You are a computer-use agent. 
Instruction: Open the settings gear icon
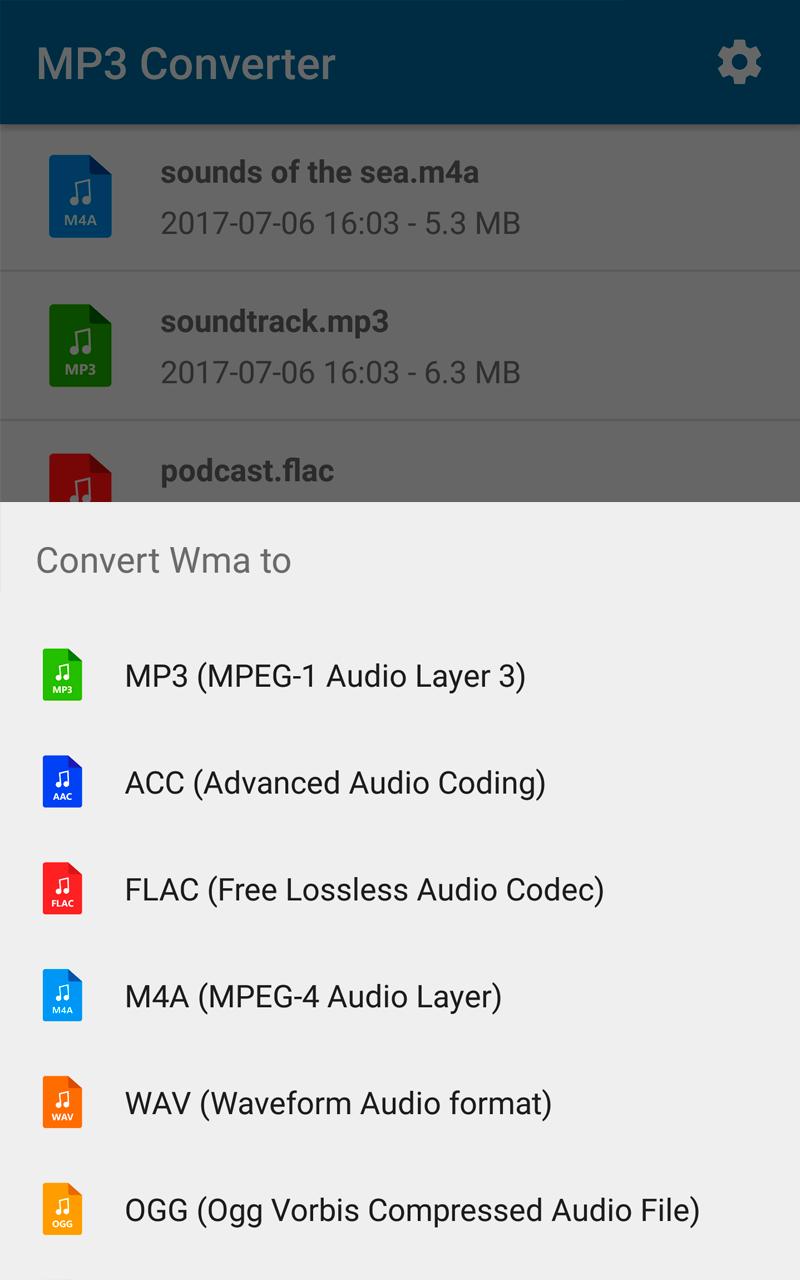click(x=739, y=63)
